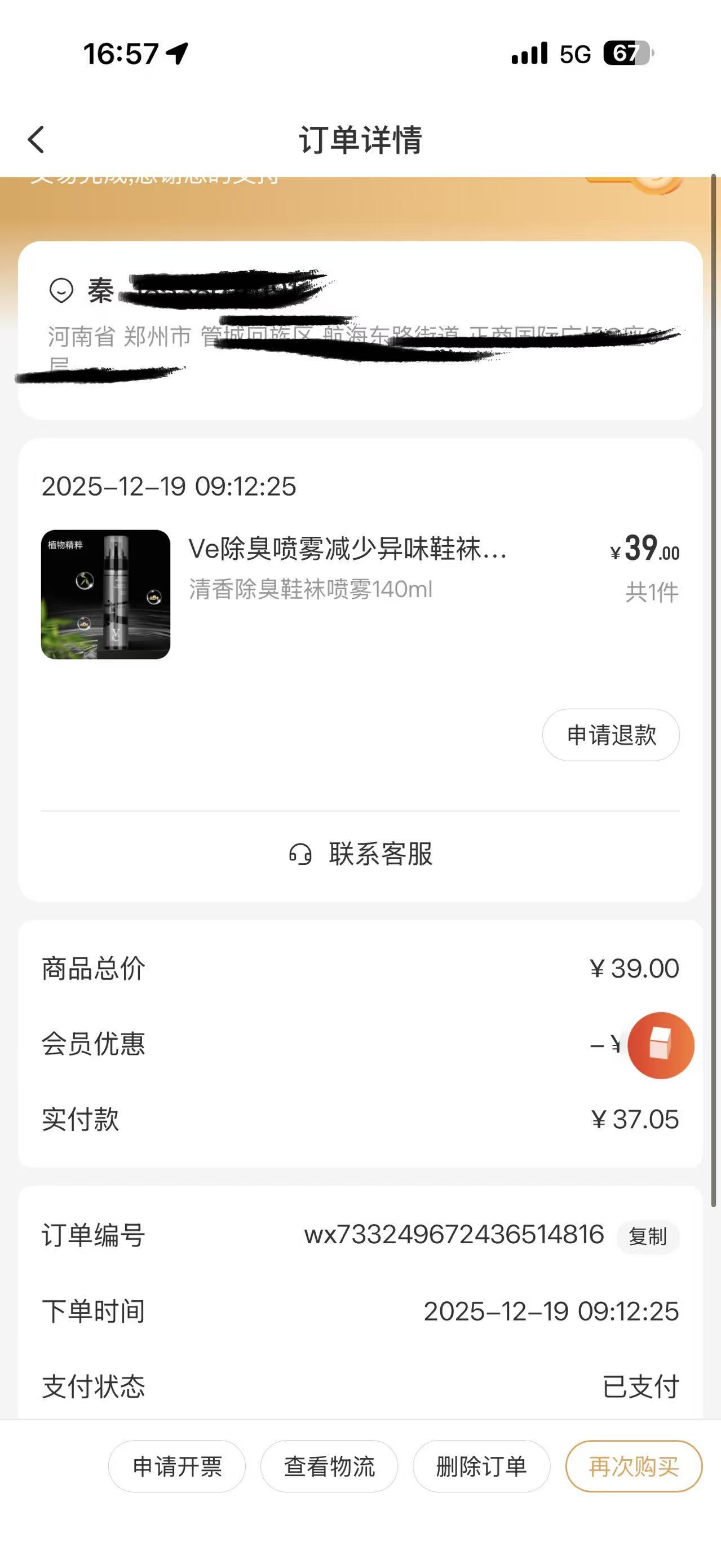Copy the order number with 复制
The width and height of the screenshot is (721, 1568).
[x=647, y=1236]
